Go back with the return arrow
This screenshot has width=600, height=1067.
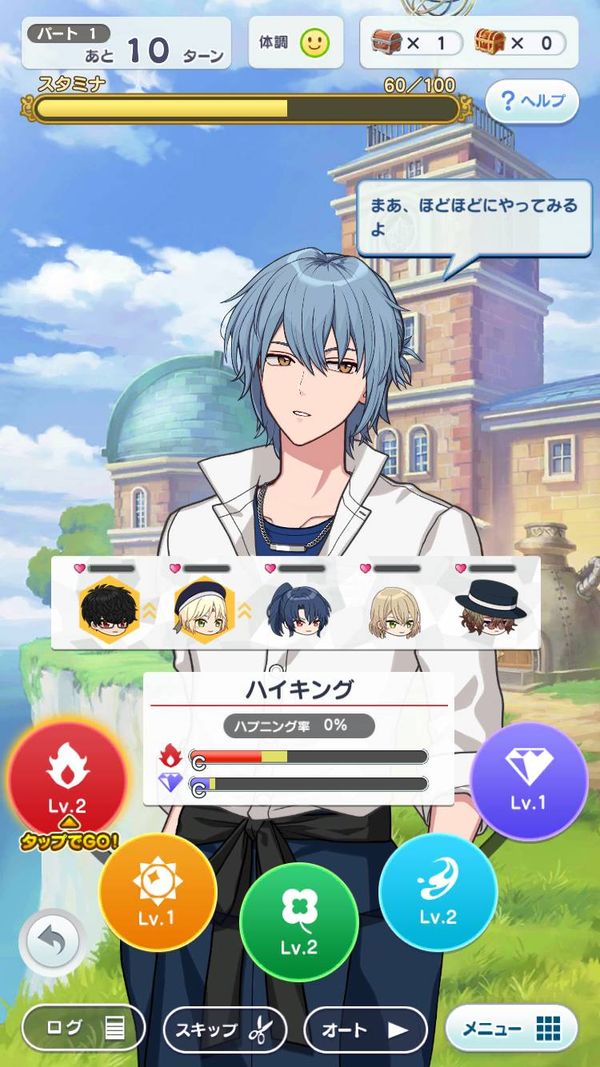(50, 942)
